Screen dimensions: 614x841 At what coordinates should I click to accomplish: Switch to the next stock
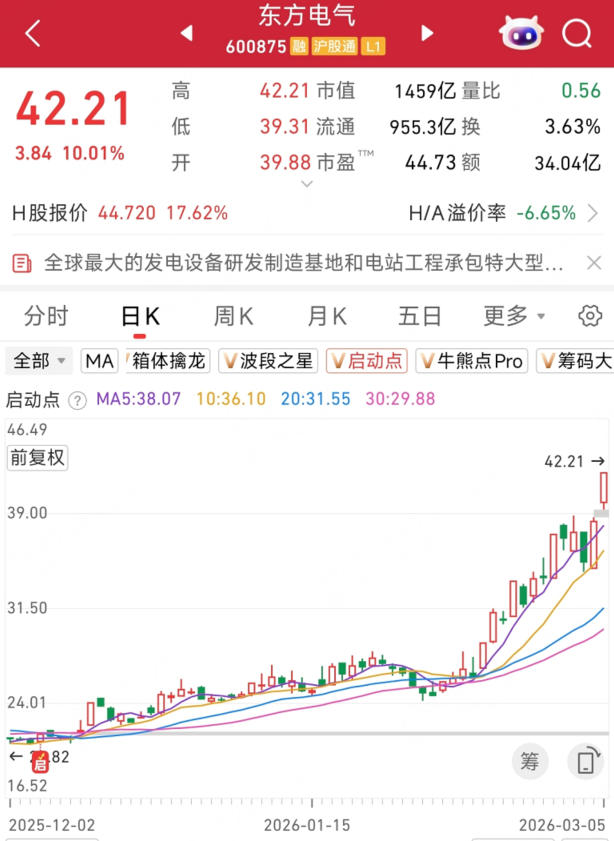tap(428, 33)
